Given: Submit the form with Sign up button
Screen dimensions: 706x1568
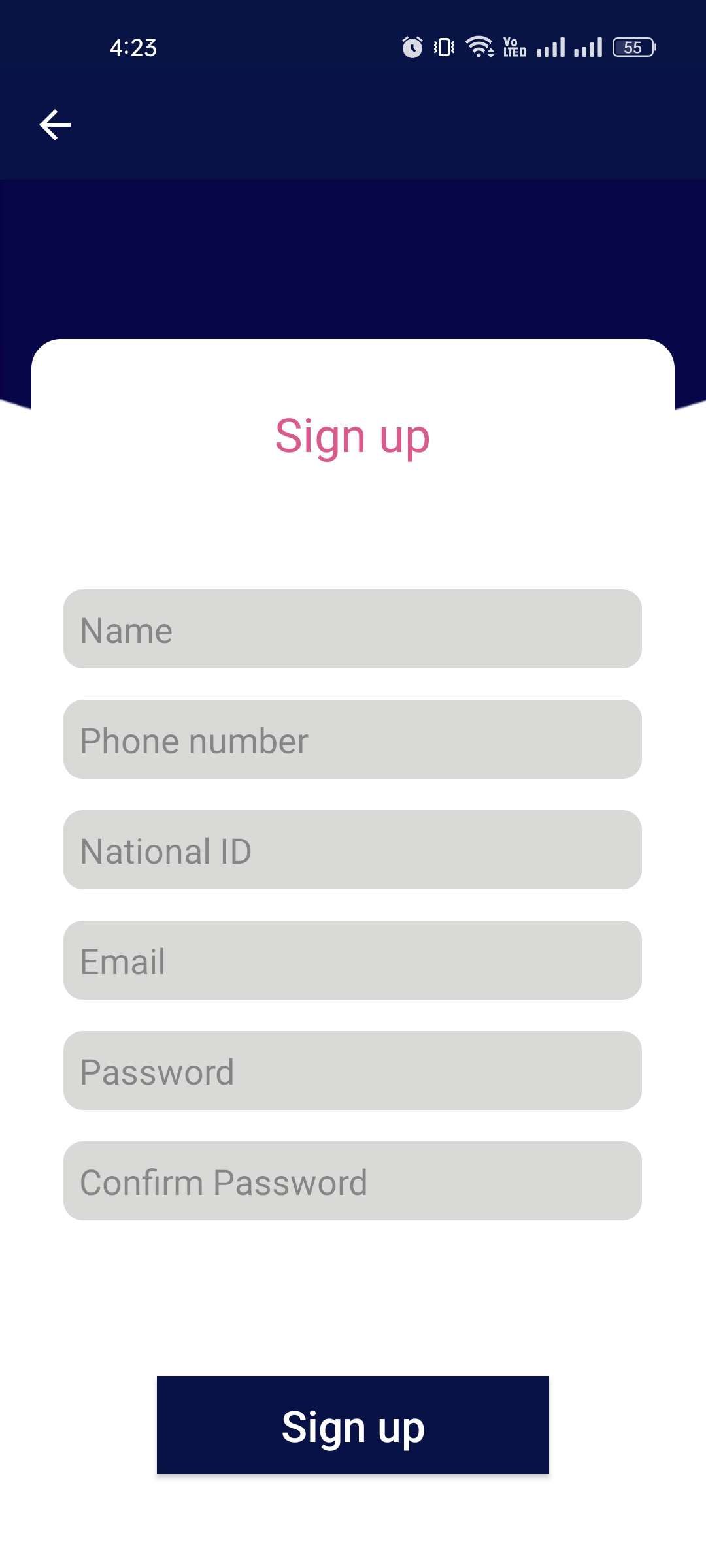Looking at the screenshot, I should (353, 1425).
